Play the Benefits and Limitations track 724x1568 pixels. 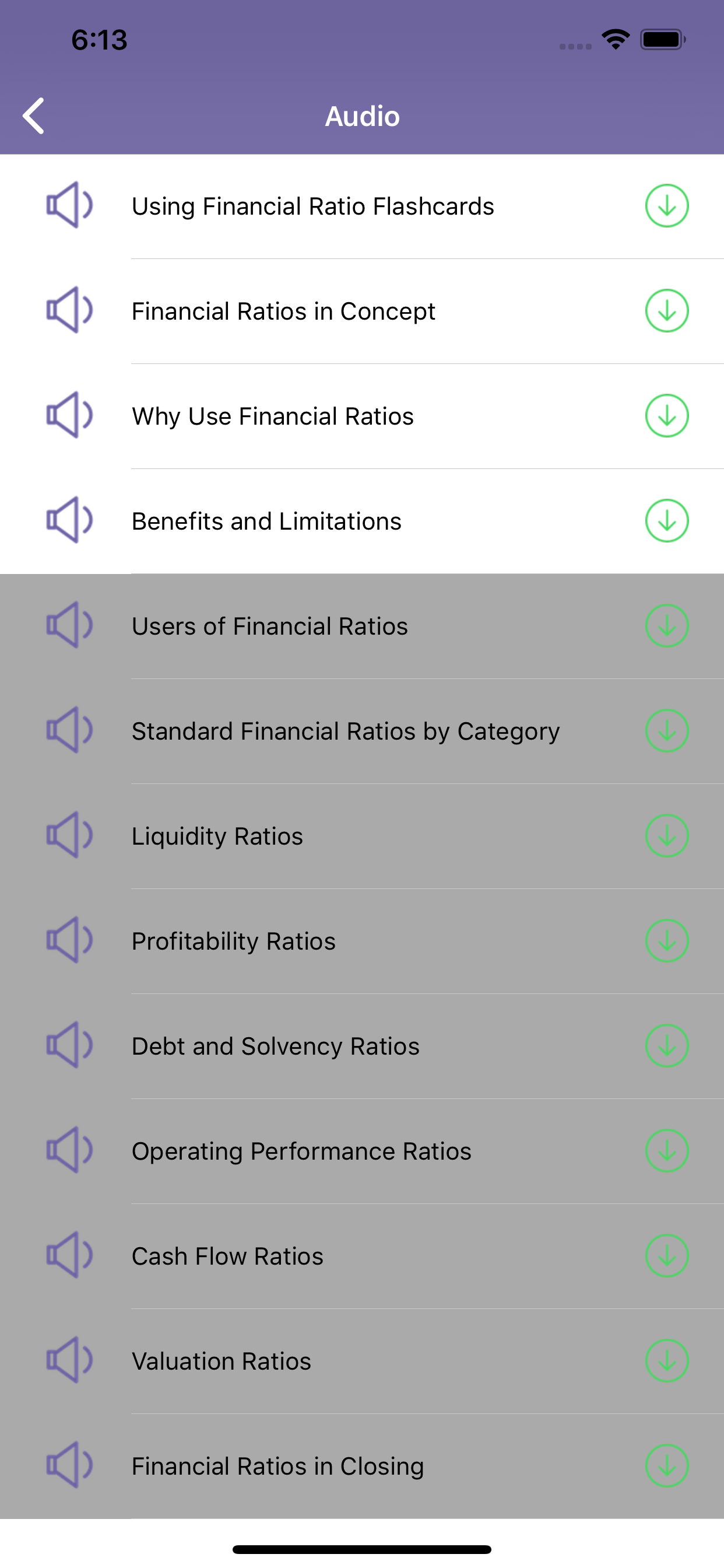pos(362,521)
